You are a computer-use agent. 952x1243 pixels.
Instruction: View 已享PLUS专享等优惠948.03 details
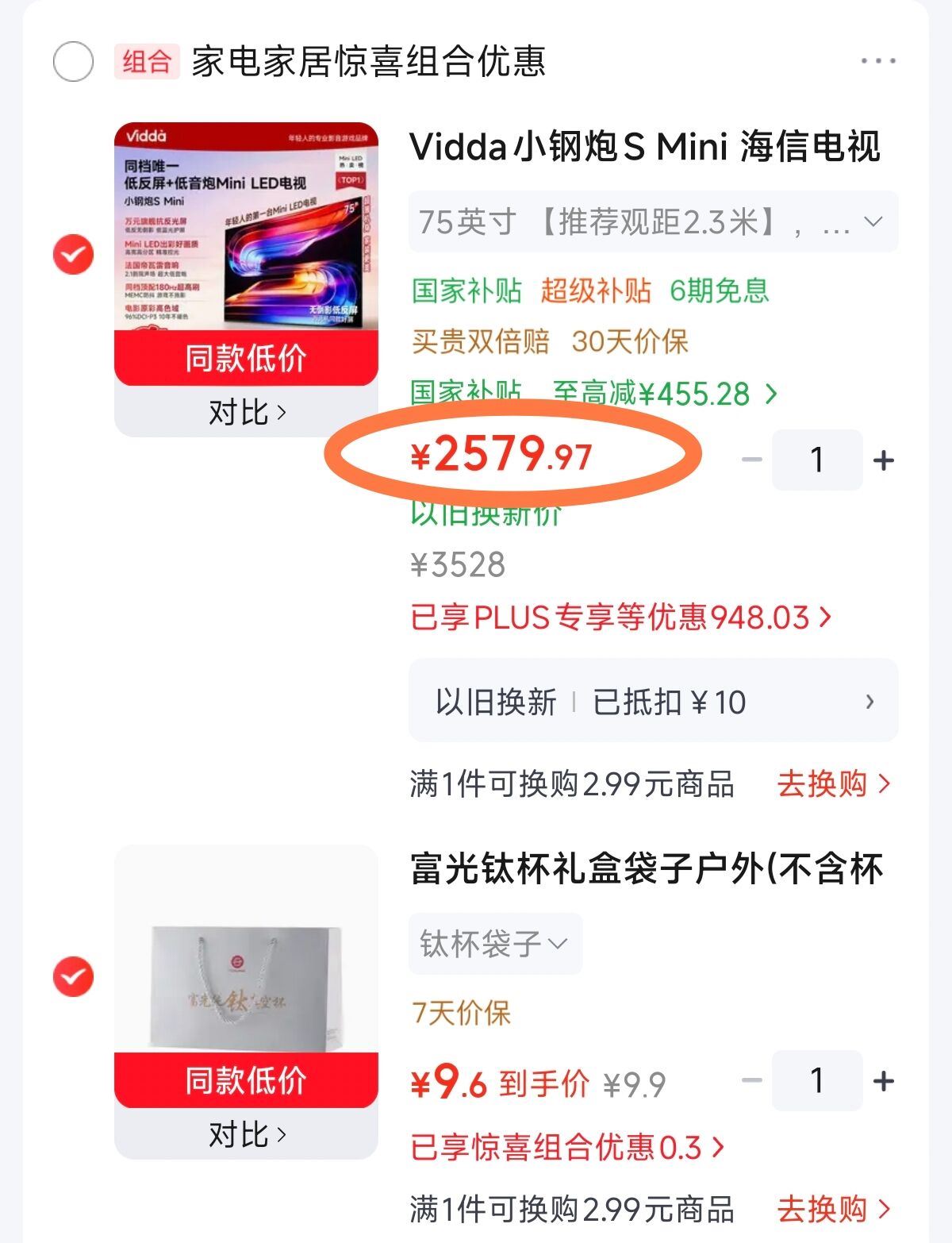(x=621, y=617)
